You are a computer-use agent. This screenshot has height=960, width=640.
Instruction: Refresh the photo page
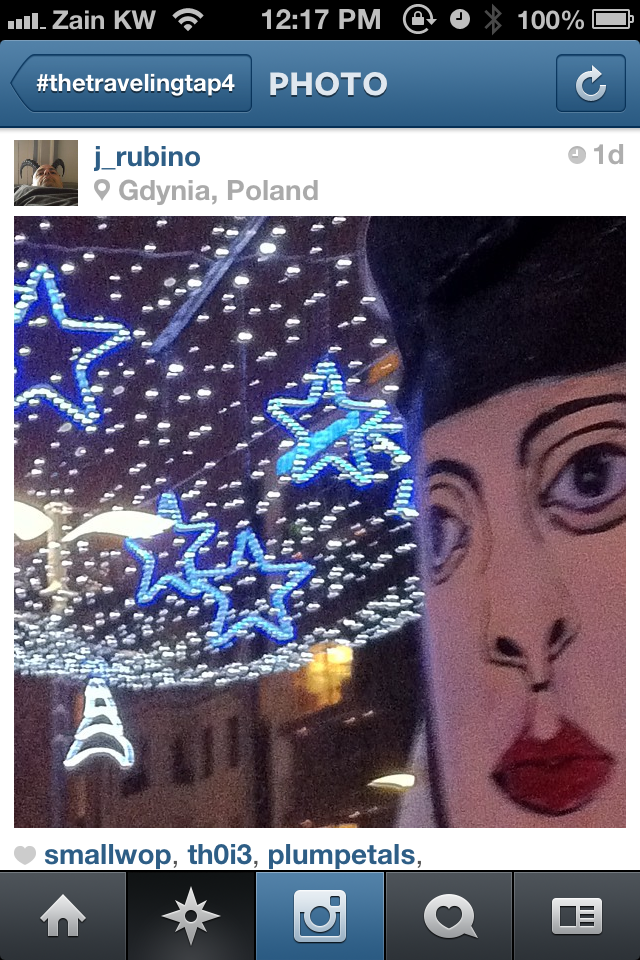590,84
